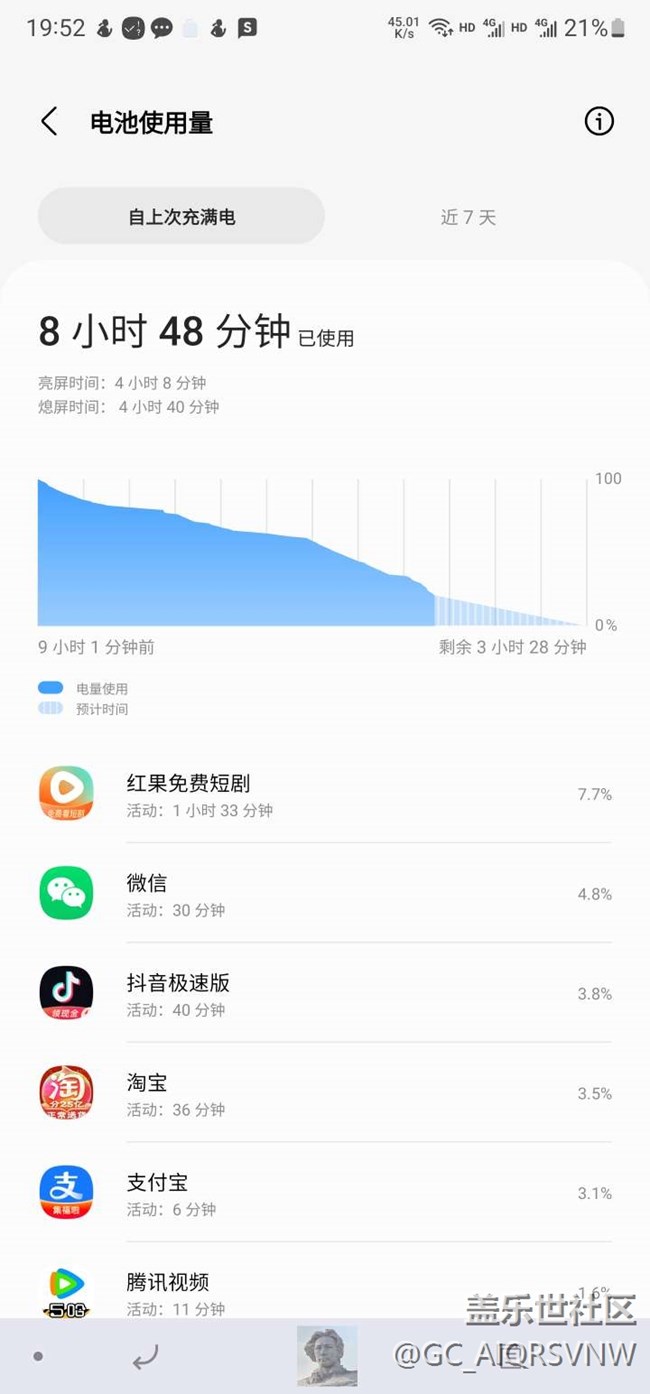
Task: Select the 自上次充满电 tab
Action: [181, 216]
